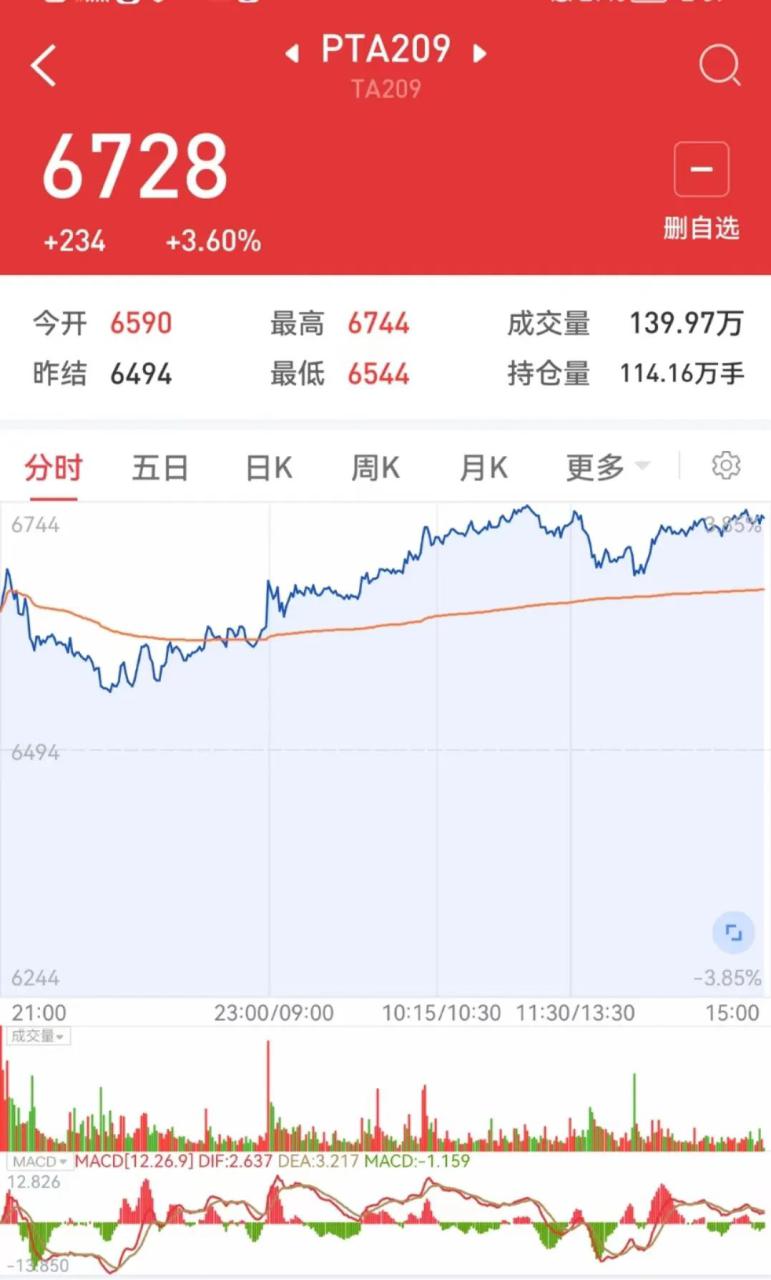
Task: Expand the 更多 chart options dropdown
Action: (607, 468)
